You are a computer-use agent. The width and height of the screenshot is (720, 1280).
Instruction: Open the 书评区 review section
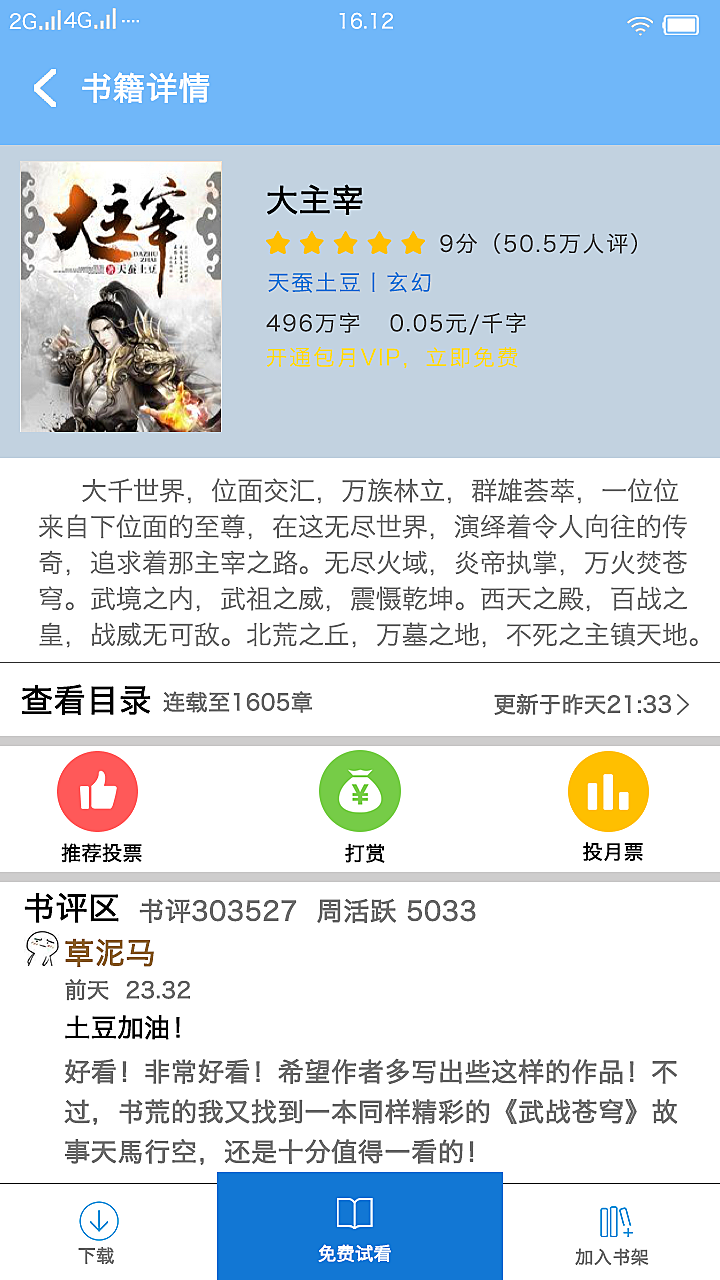coord(72,909)
